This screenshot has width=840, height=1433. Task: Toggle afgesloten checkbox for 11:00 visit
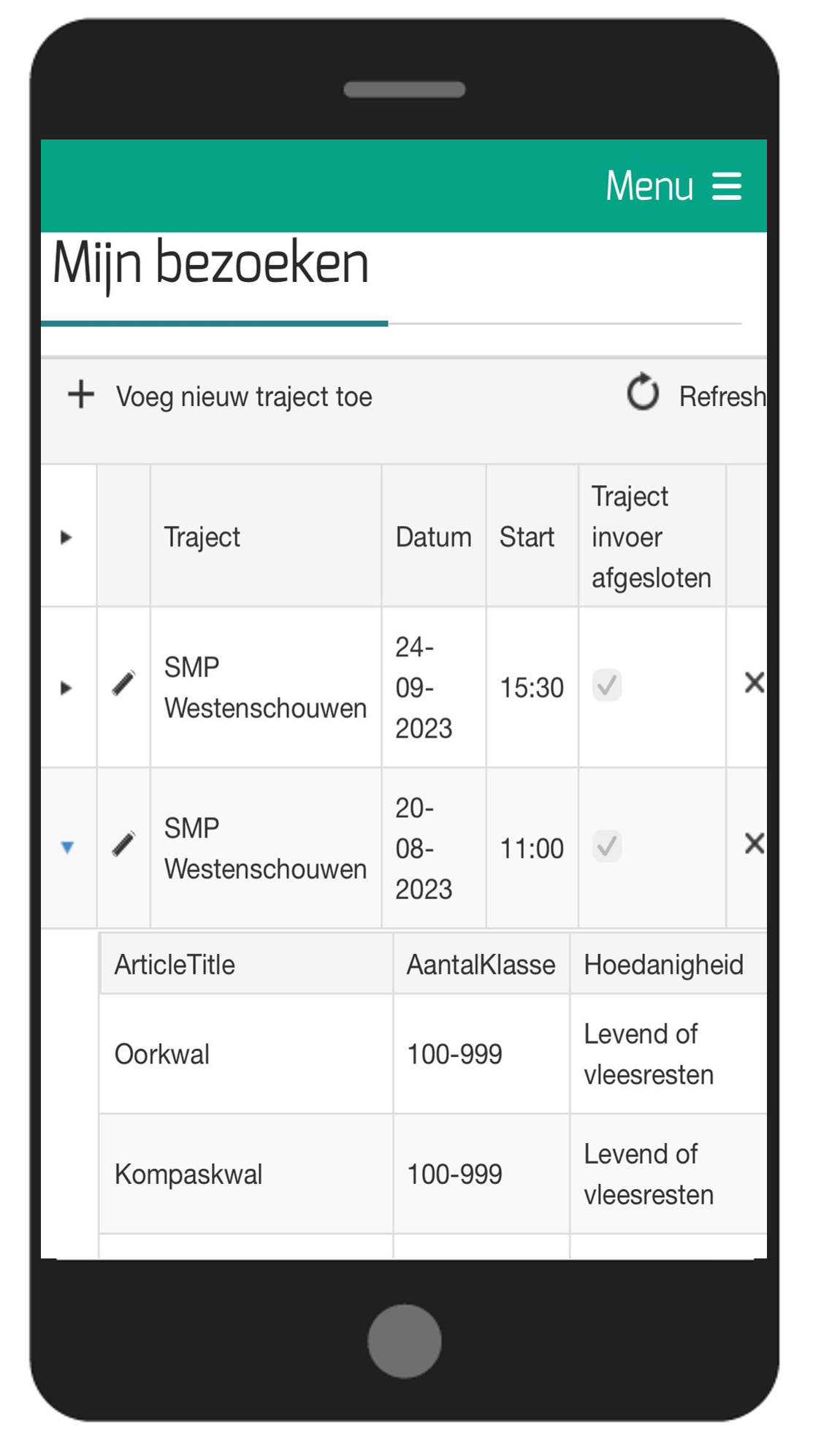pyautogui.click(x=606, y=847)
